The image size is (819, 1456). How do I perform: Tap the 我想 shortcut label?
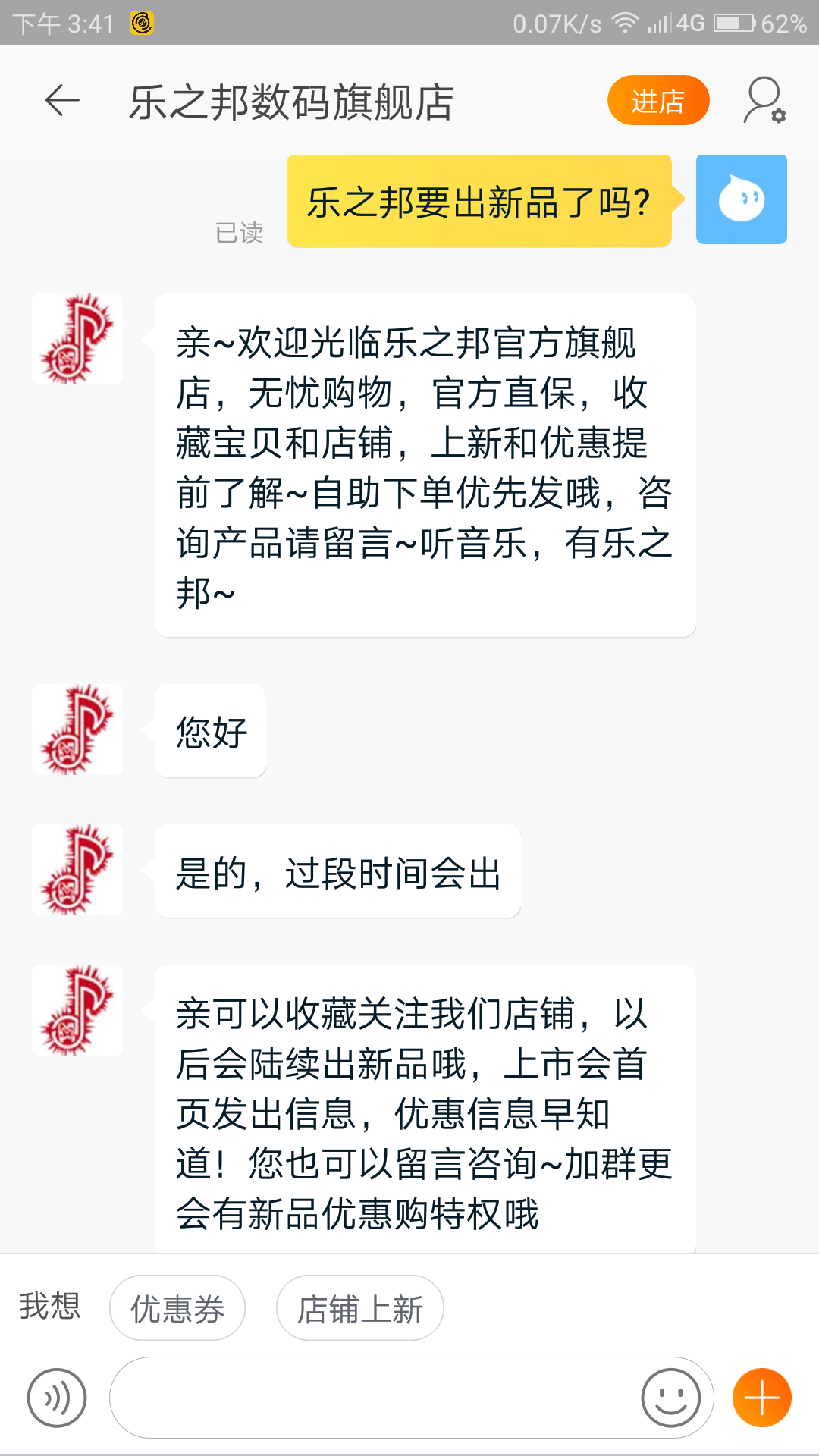tap(50, 1307)
